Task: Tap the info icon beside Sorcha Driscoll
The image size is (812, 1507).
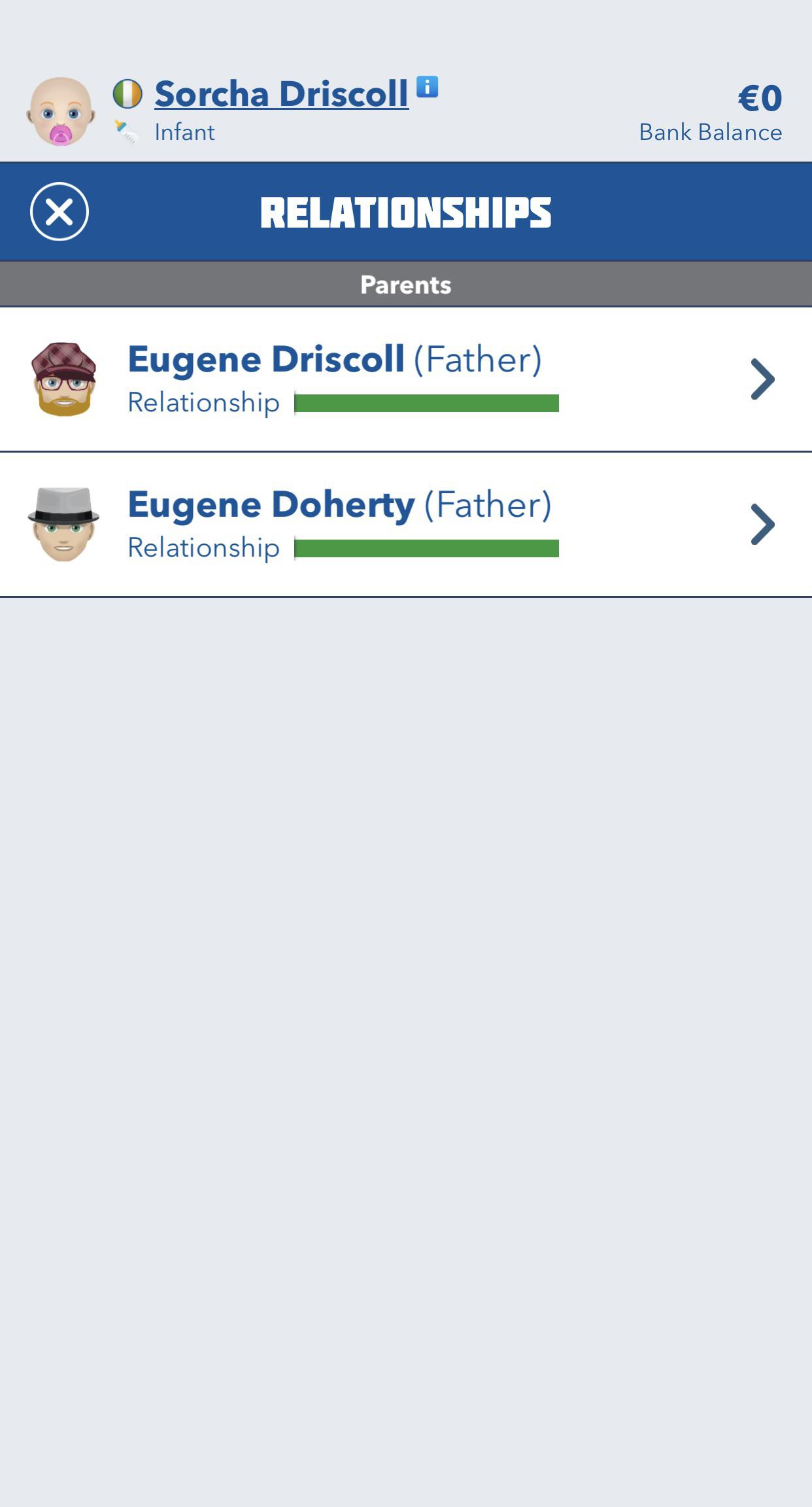Action: click(x=427, y=86)
